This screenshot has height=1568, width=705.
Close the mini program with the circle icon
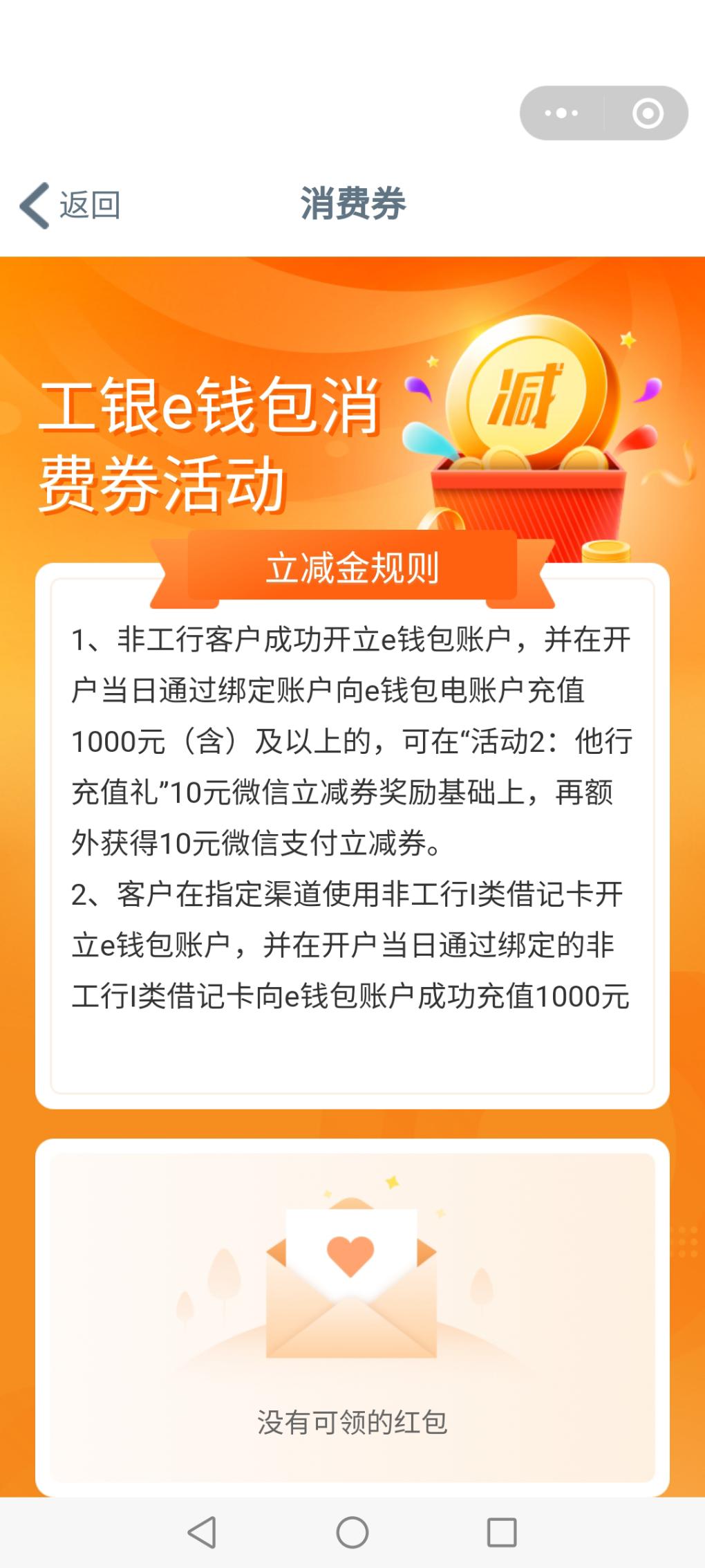tap(648, 113)
